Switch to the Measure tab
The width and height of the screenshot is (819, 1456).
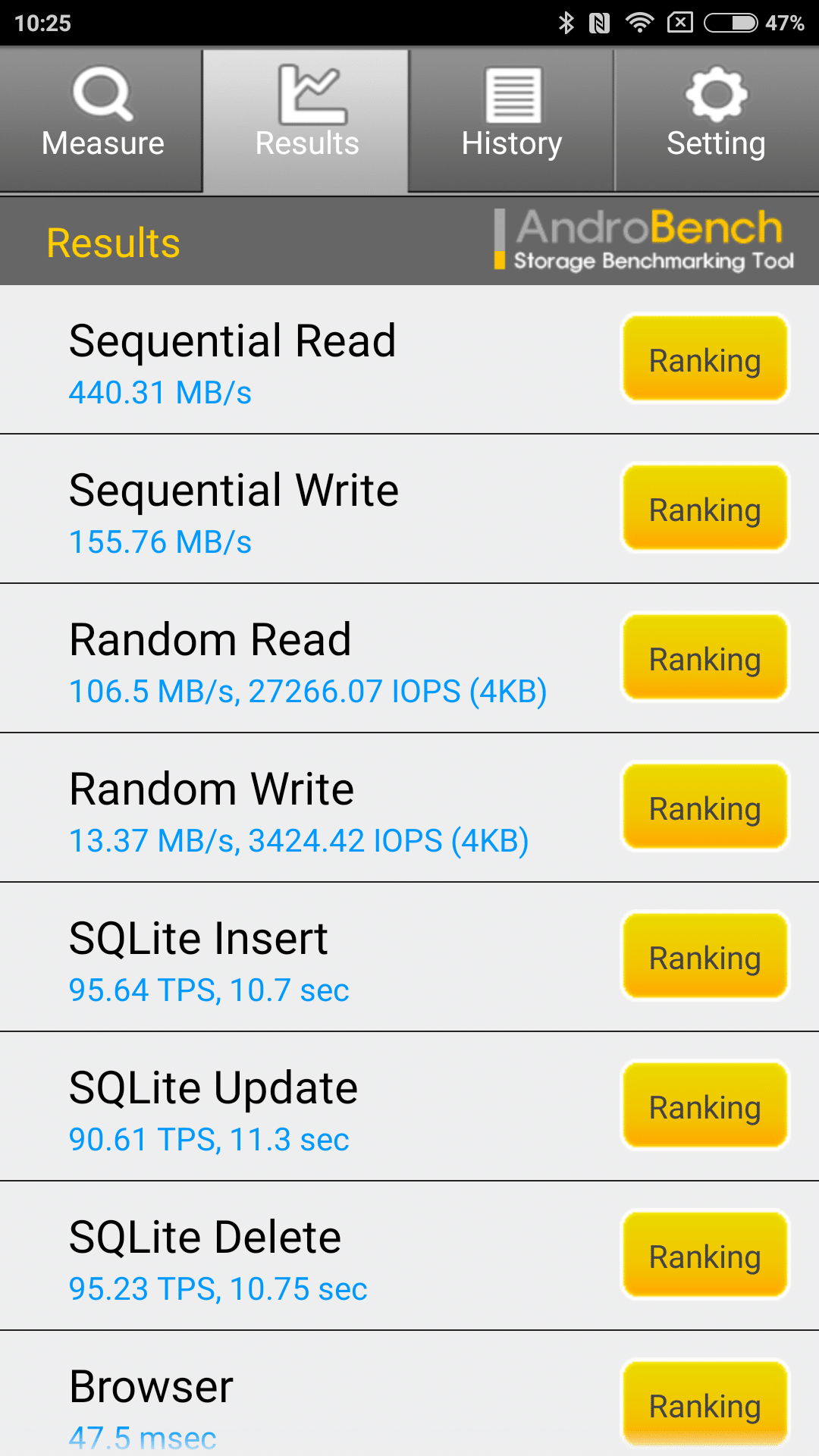(102, 118)
